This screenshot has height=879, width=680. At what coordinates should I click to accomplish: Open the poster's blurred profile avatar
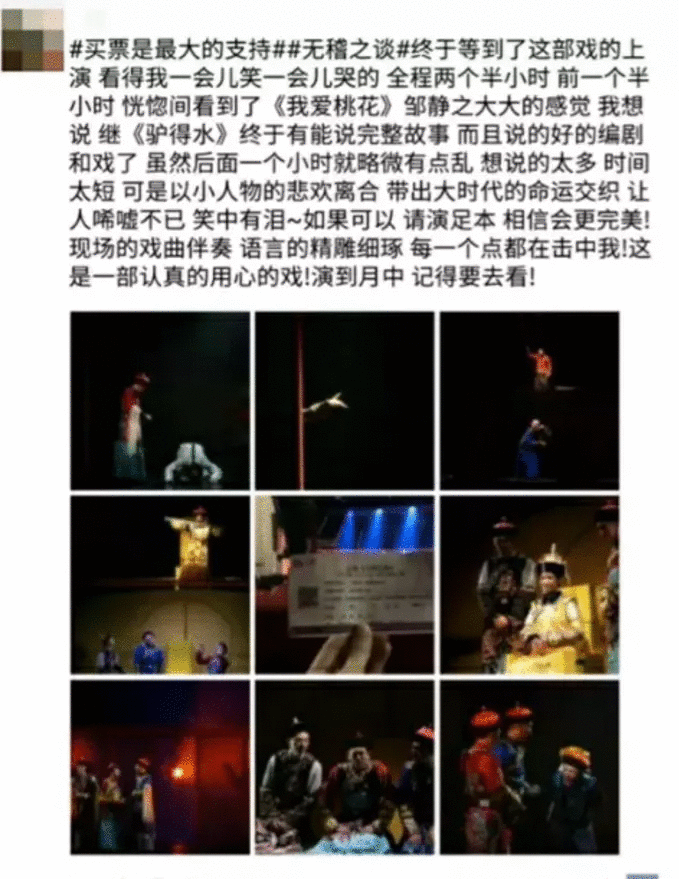tap(34, 38)
